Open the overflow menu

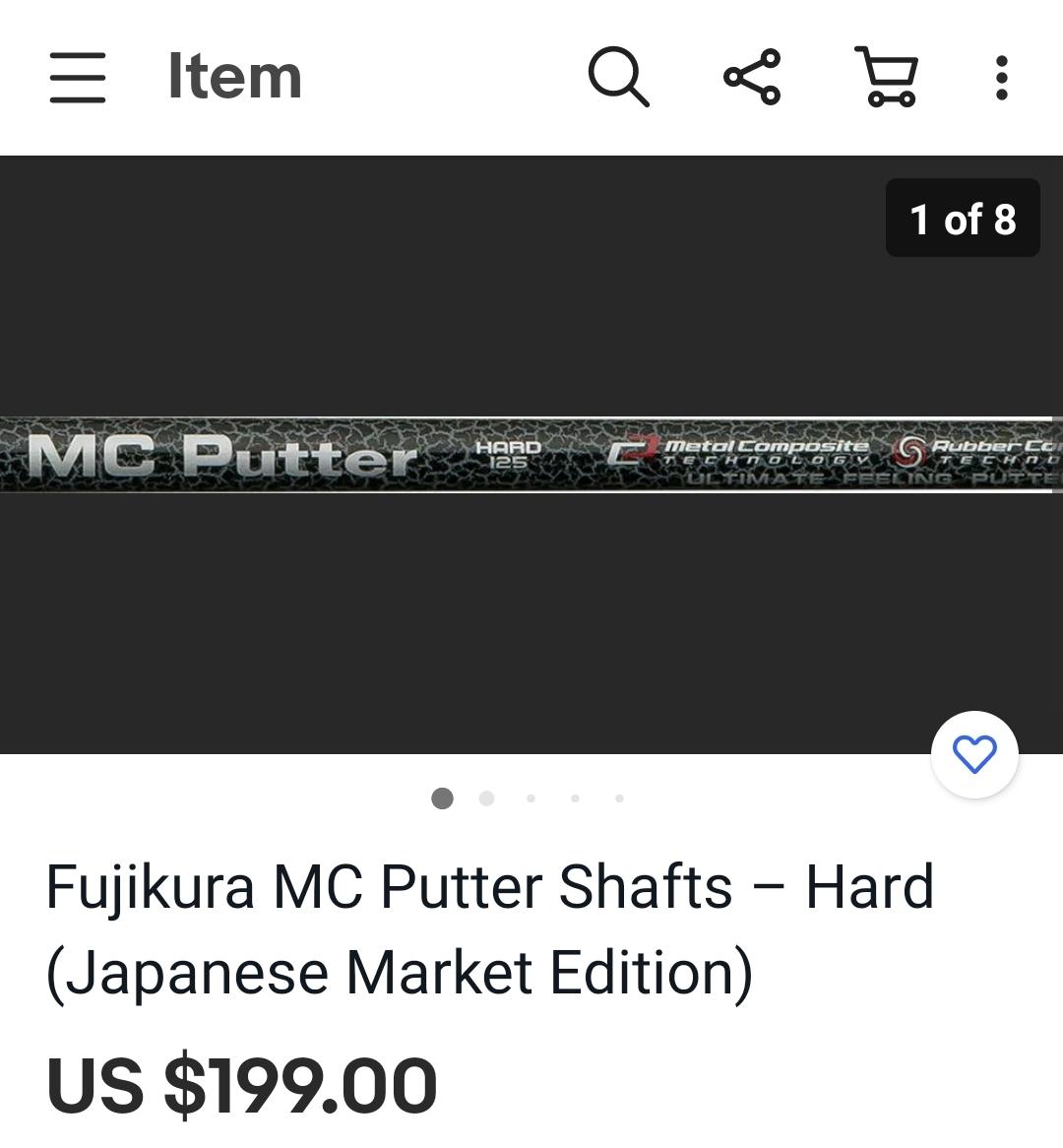1001,78
